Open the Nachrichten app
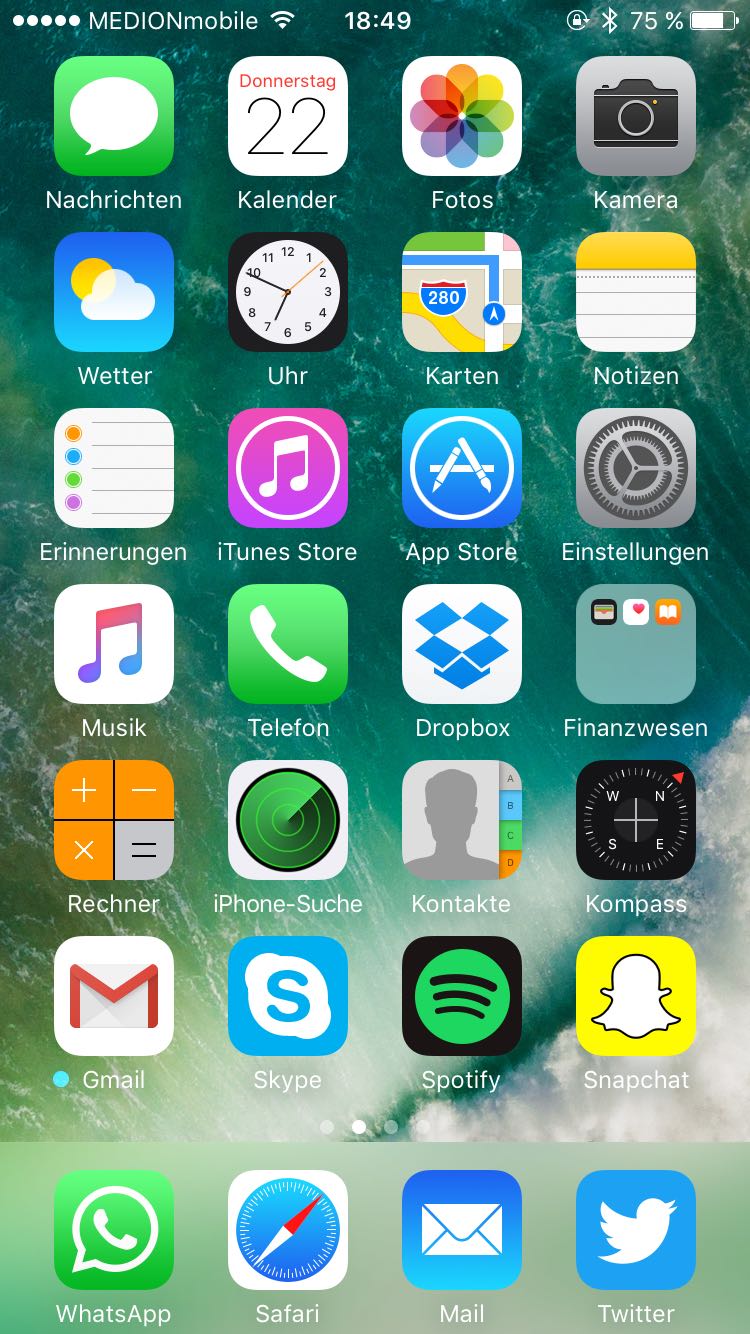The image size is (750, 1334). point(114,116)
